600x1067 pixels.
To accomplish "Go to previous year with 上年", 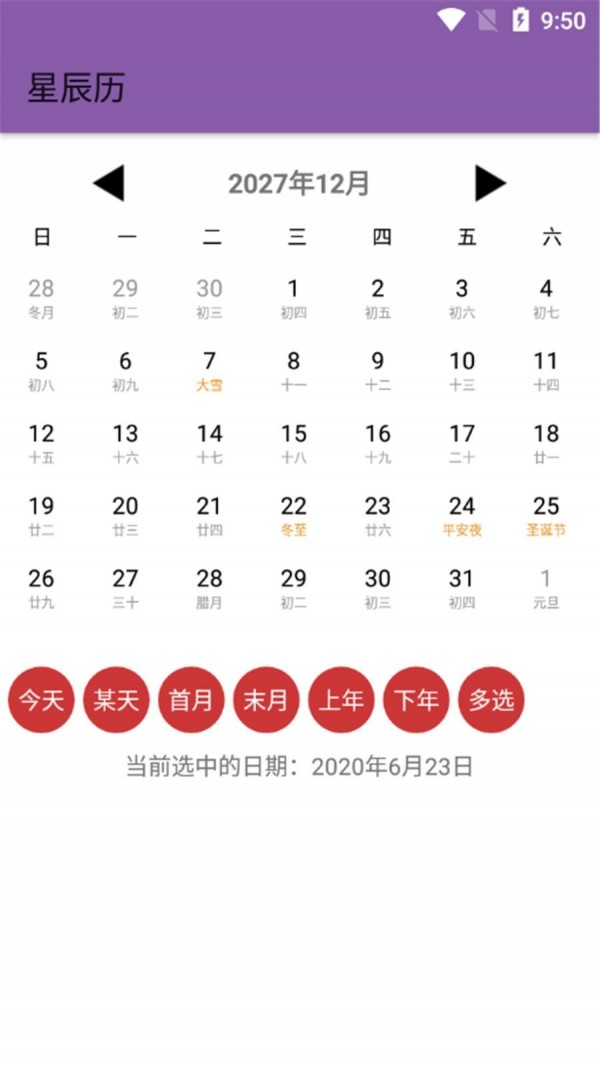I will pos(341,700).
